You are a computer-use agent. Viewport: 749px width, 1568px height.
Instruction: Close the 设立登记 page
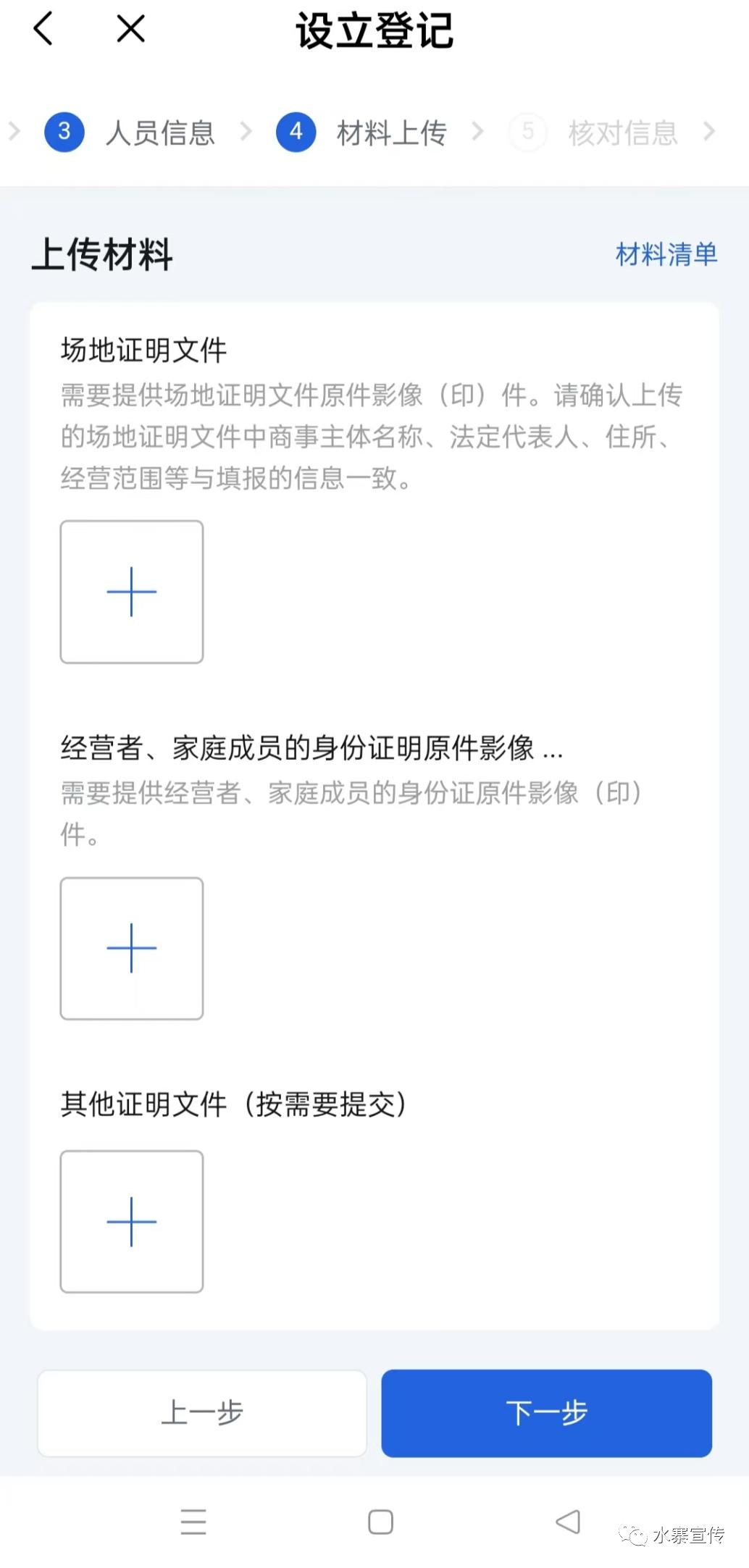point(131,30)
